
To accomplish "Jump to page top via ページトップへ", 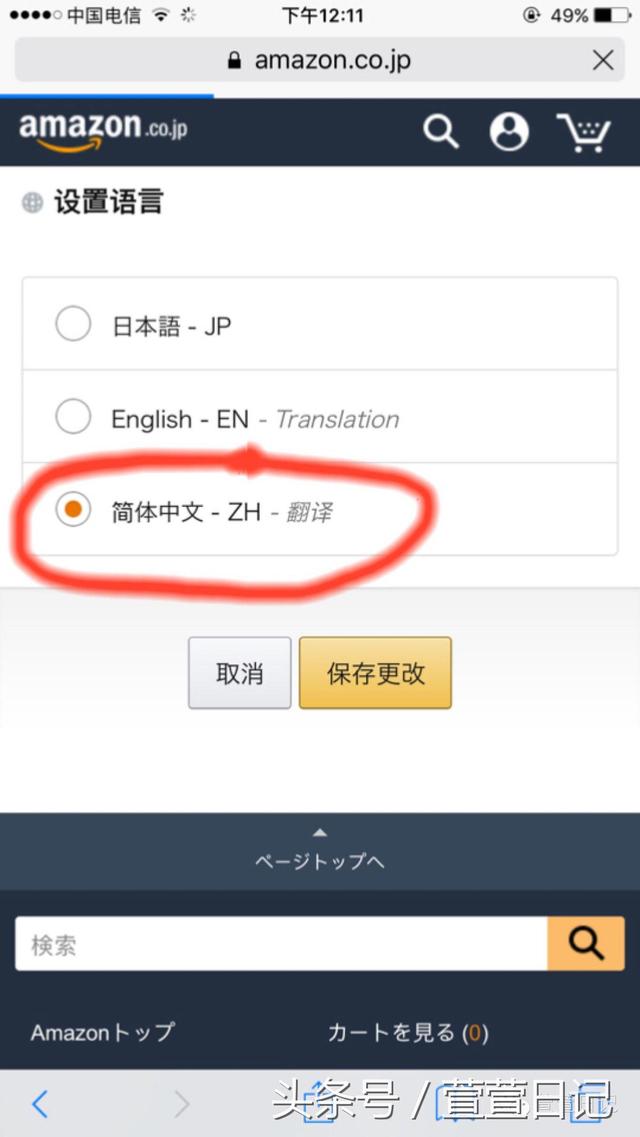I will 320,852.
